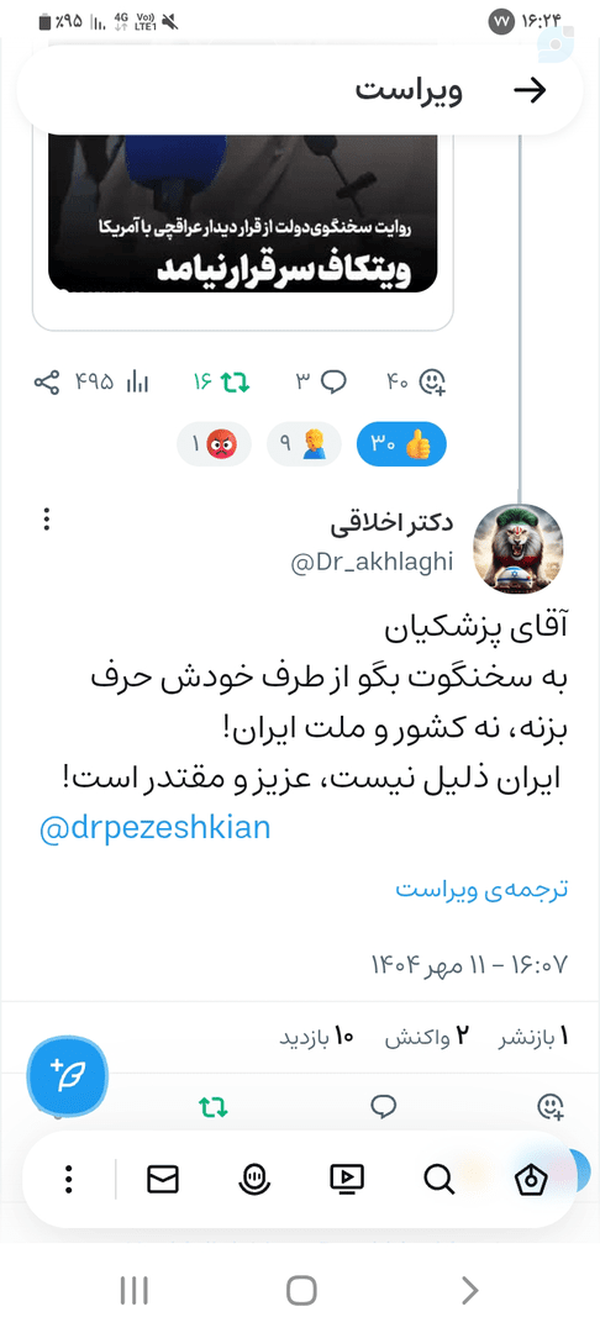View stats showing ۴۹۵ views
600x1333 pixels.
tap(112, 382)
